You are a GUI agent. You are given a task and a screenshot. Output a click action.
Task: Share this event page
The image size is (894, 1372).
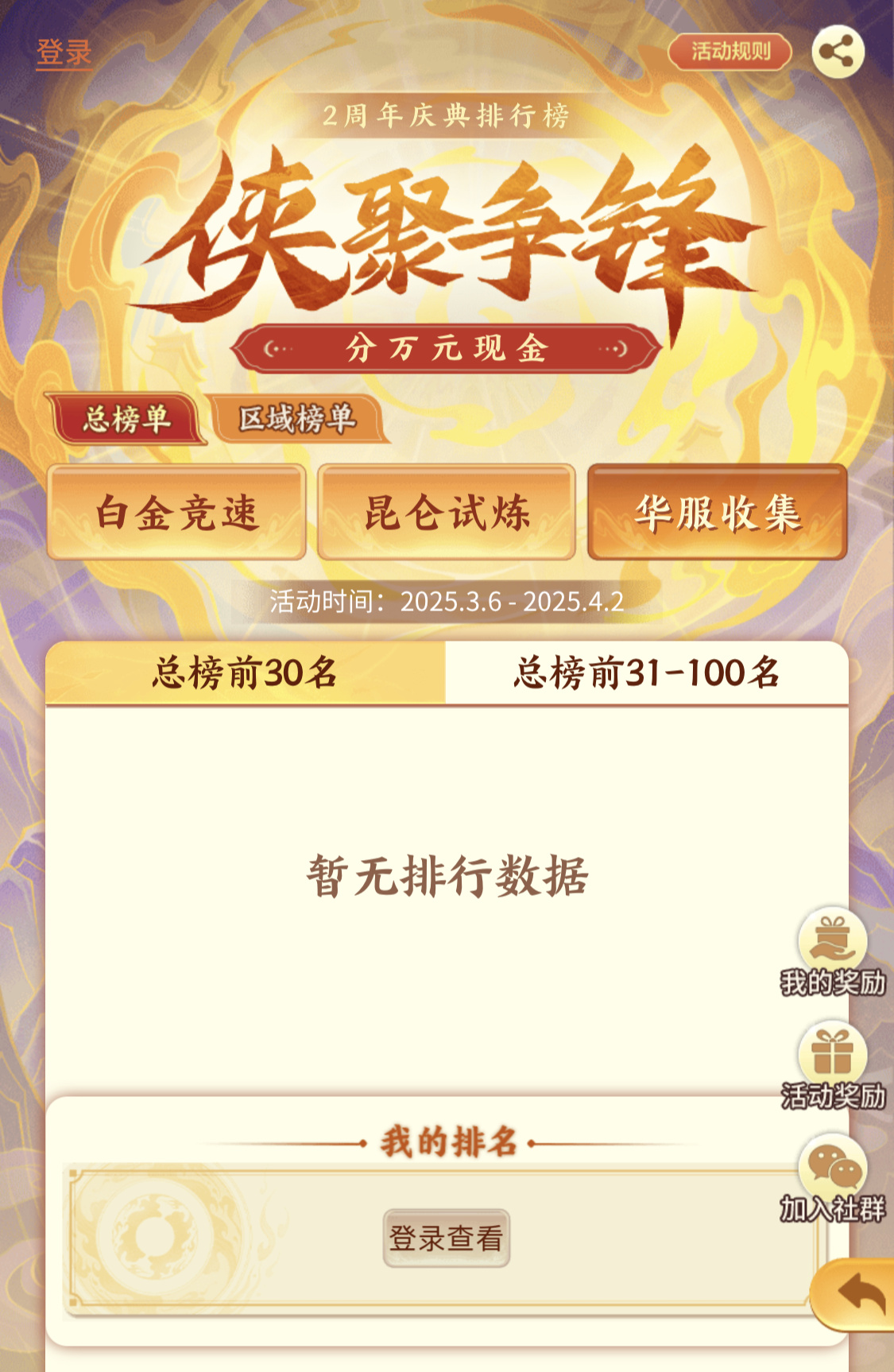pos(838,52)
